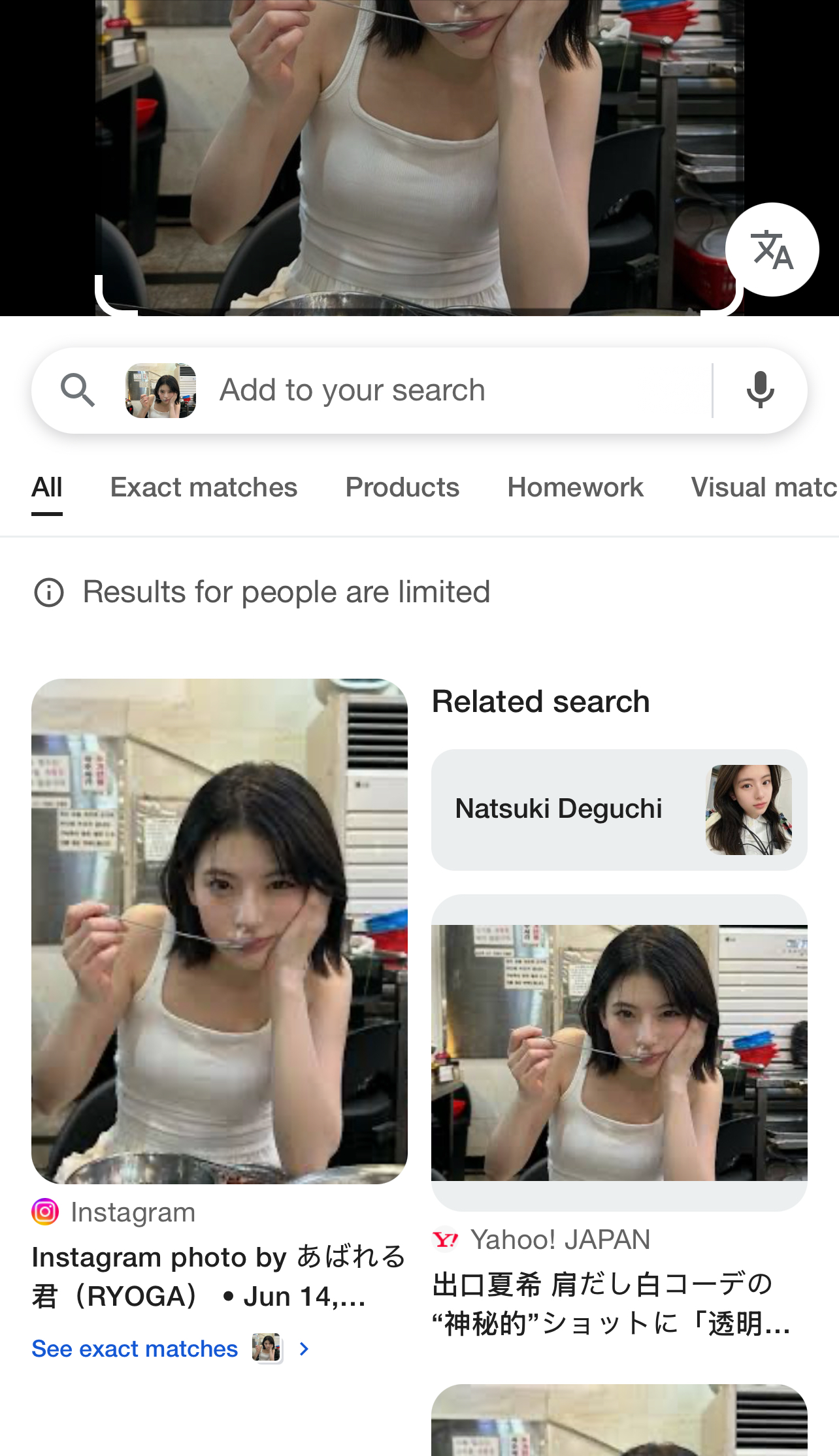Select the All tab
Screen dimensions: 839x1456
[47, 487]
